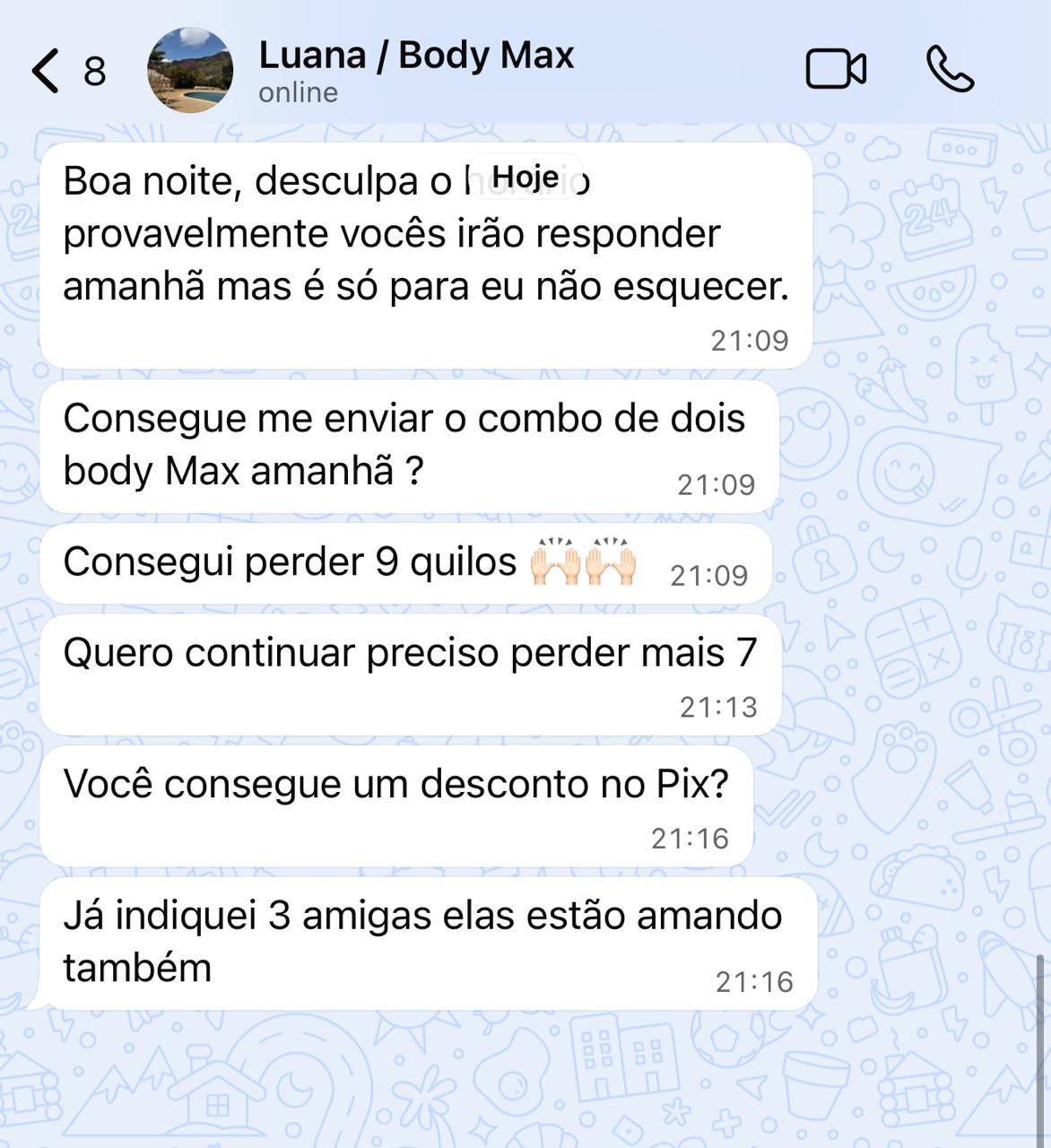Start a voice call with Luana
Image resolution: width=1051 pixels, height=1148 pixels.
950,70
